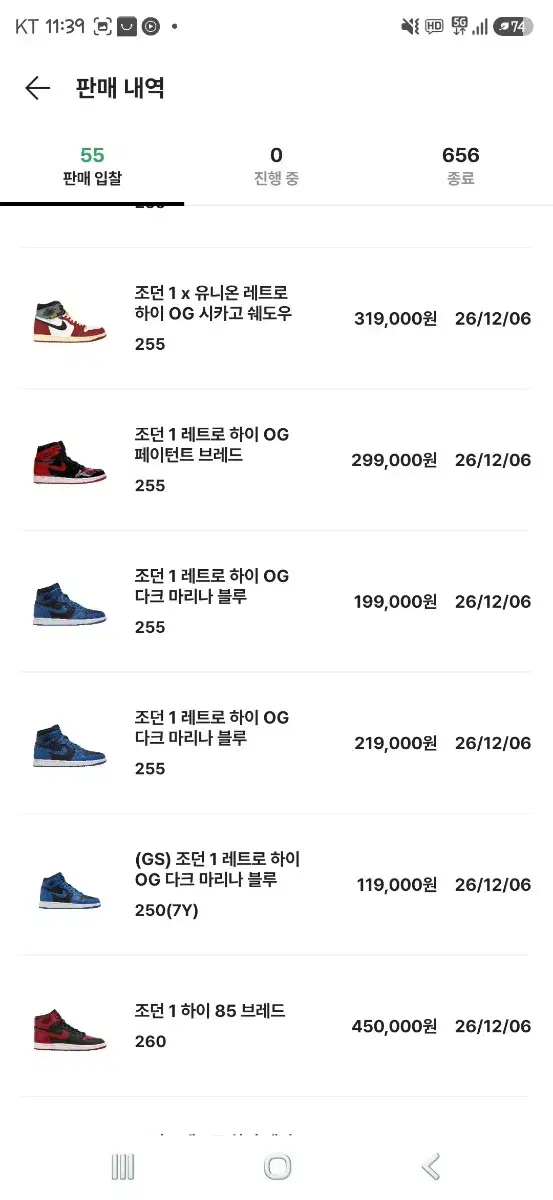The height and width of the screenshot is (1200, 553).
Task: Tap the system home button
Action: click(277, 1166)
